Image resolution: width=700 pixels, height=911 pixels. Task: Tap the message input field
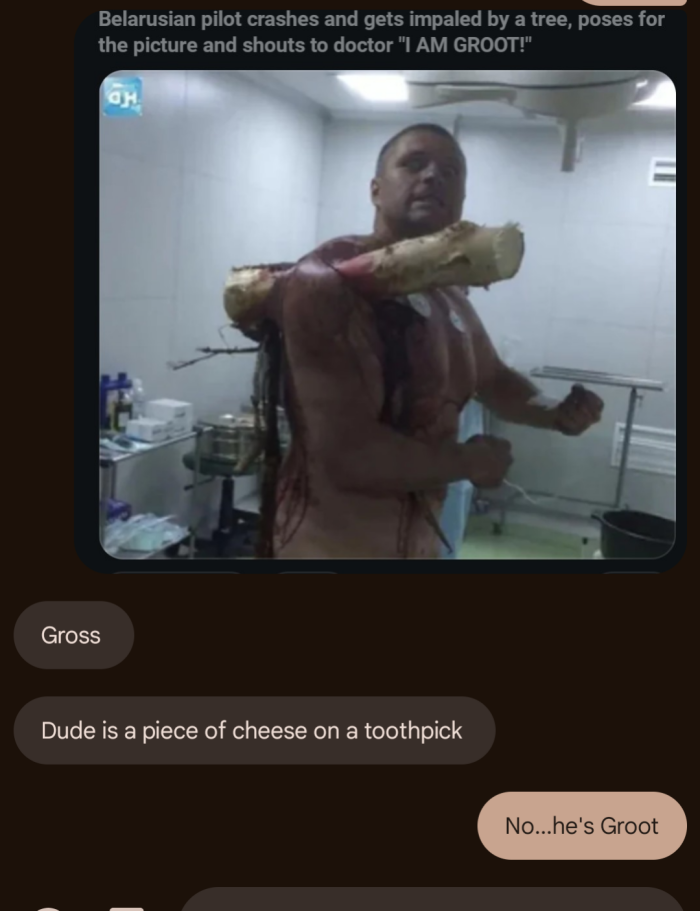(430, 899)
